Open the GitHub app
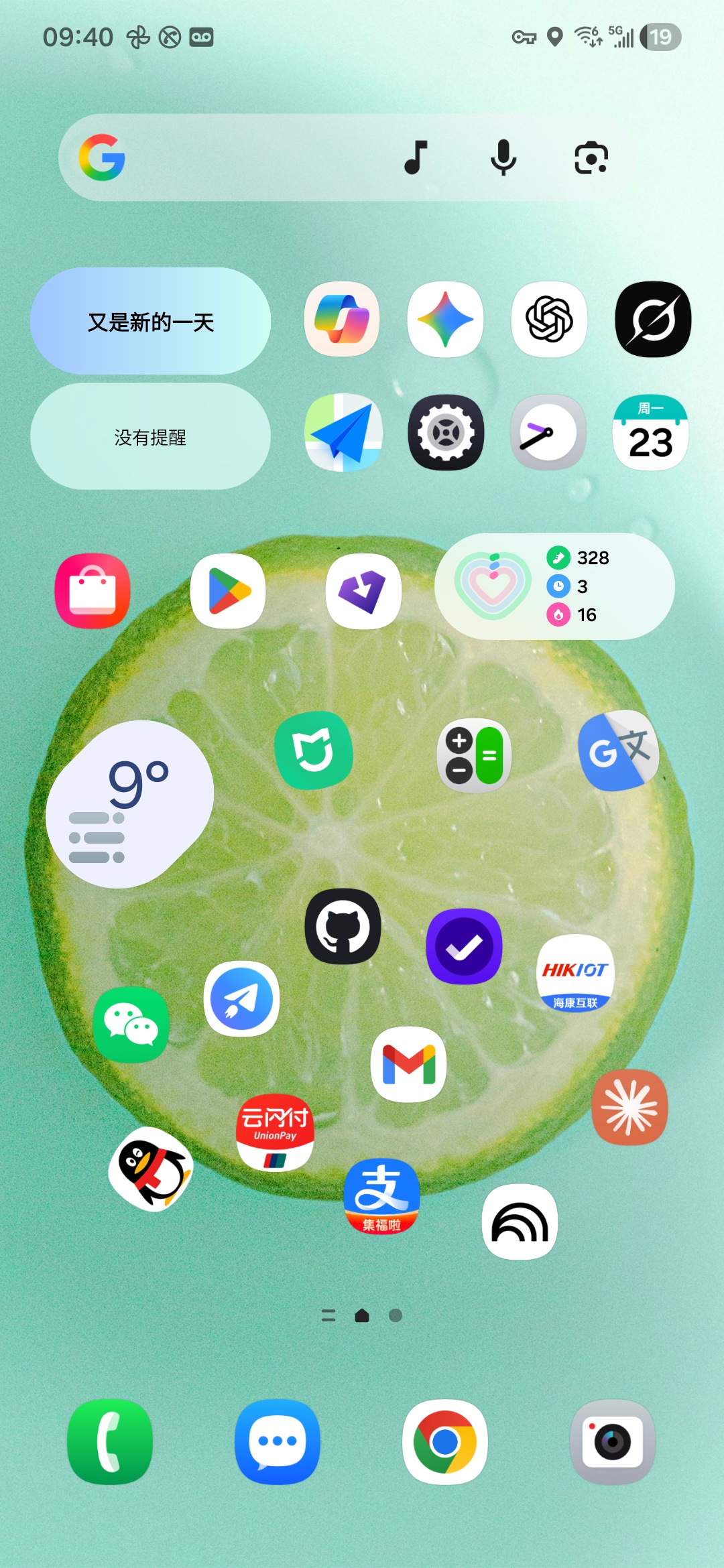 [343, 927]
